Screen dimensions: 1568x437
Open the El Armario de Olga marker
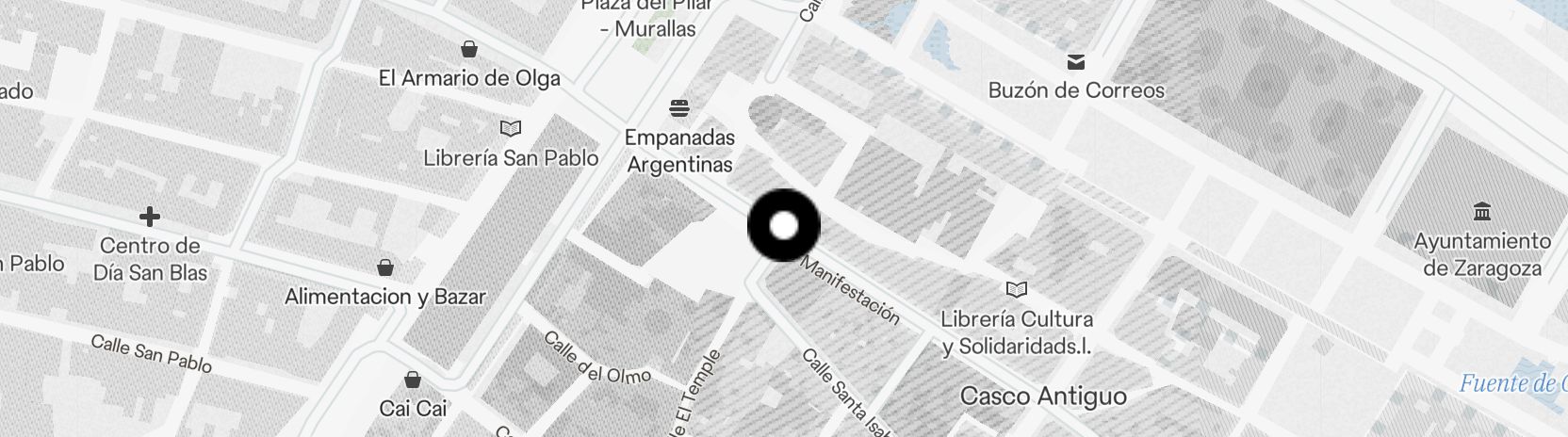click(468, 49)
